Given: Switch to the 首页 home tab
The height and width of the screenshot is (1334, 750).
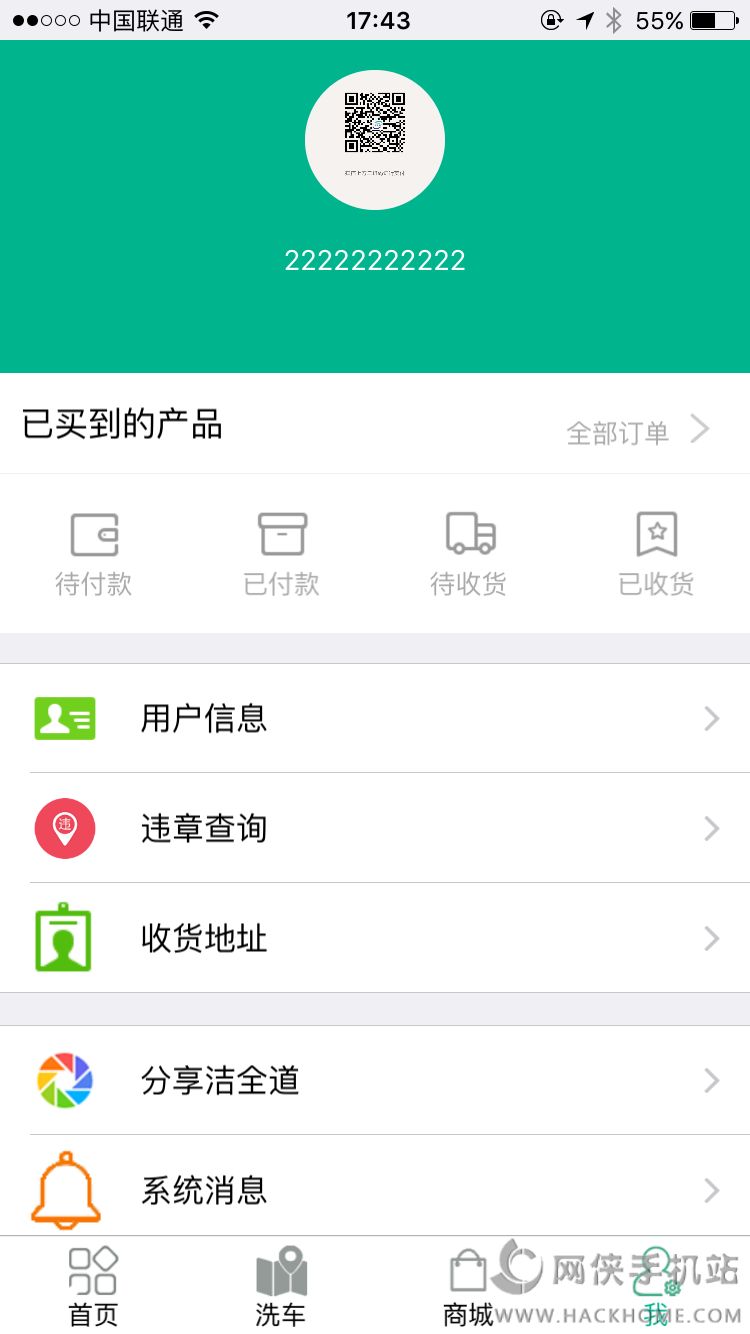Looking at the screenshot, I should [93, 1286].
